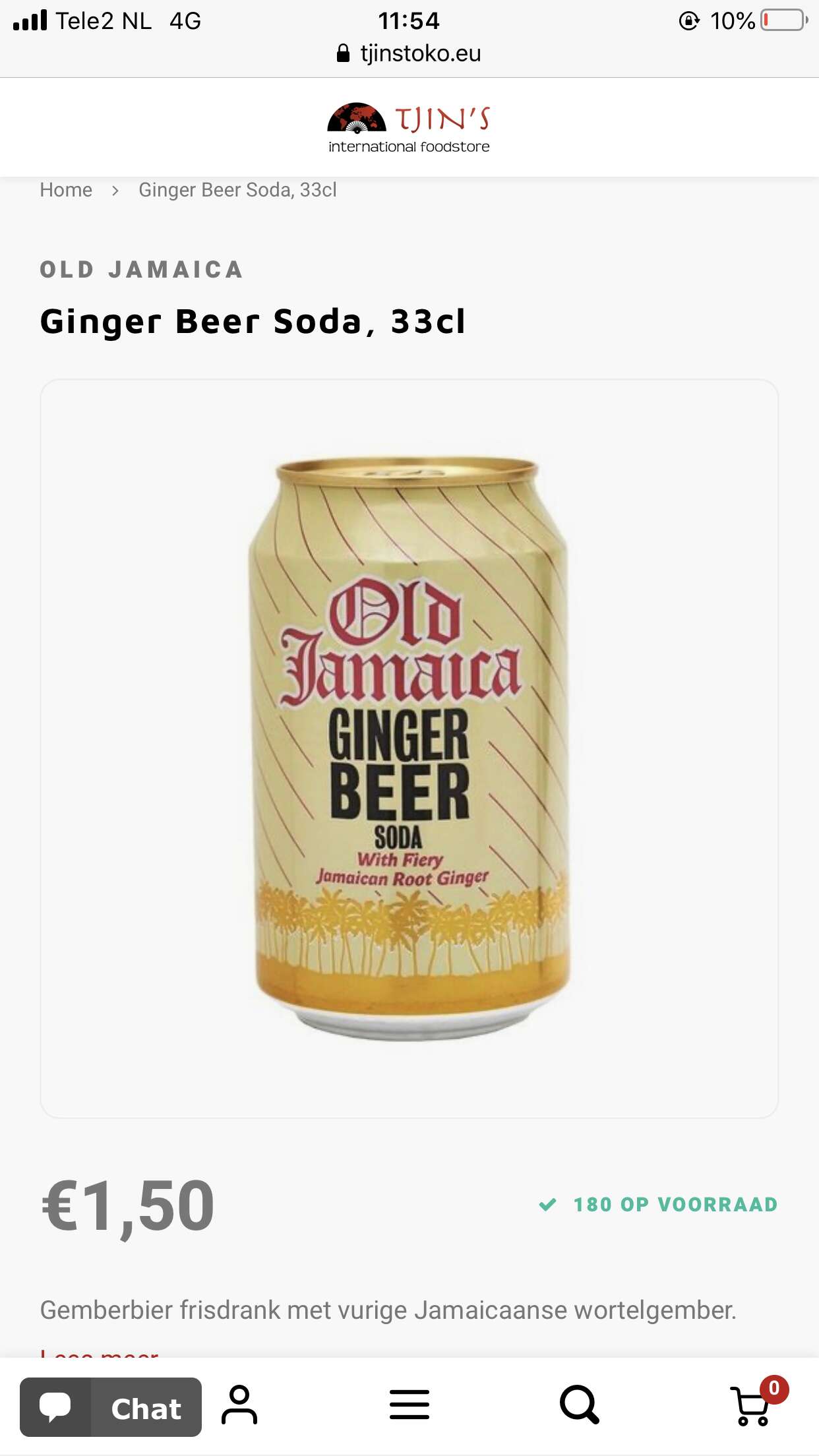Enlarge the Old Jamaica can image

(409, 748)
